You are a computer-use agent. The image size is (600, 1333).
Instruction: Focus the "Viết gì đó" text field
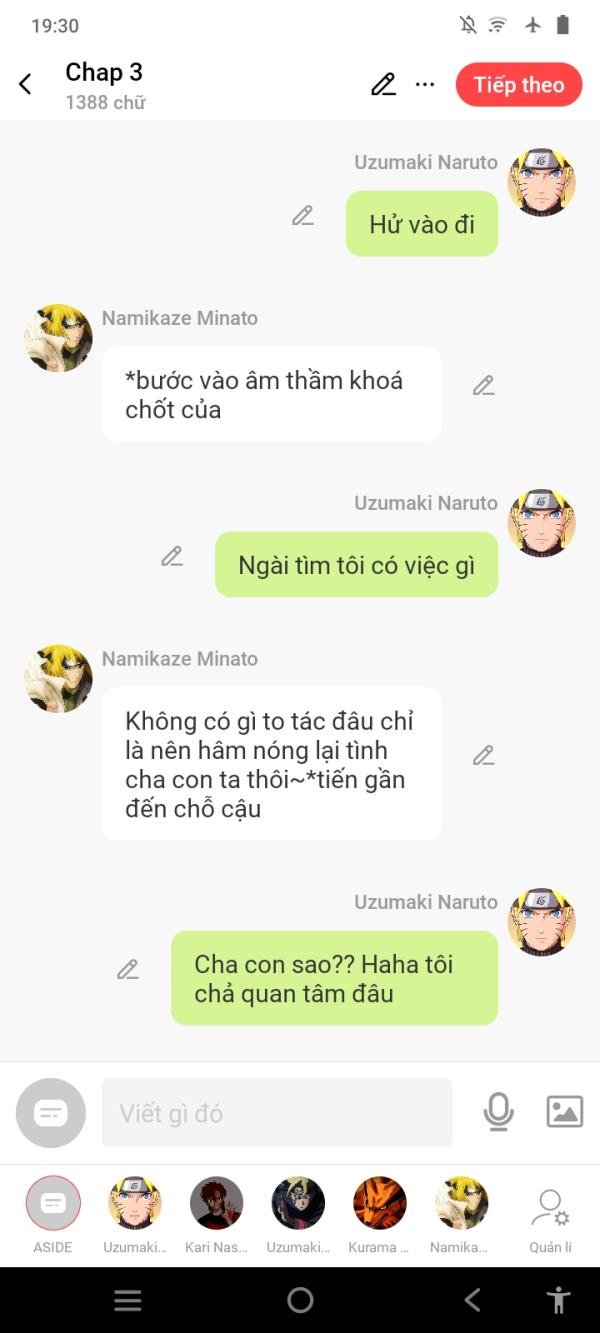tap(277, 1113)
